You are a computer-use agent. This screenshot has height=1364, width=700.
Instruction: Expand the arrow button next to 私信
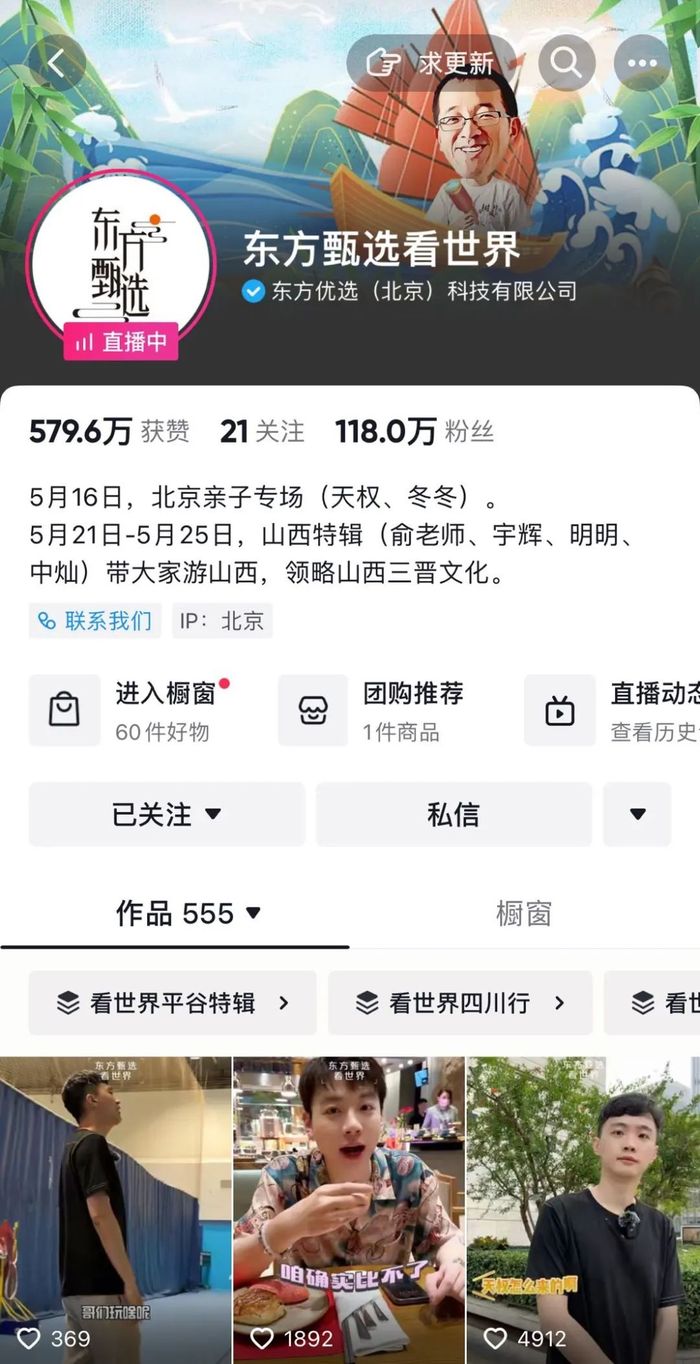tap(637, 814)
